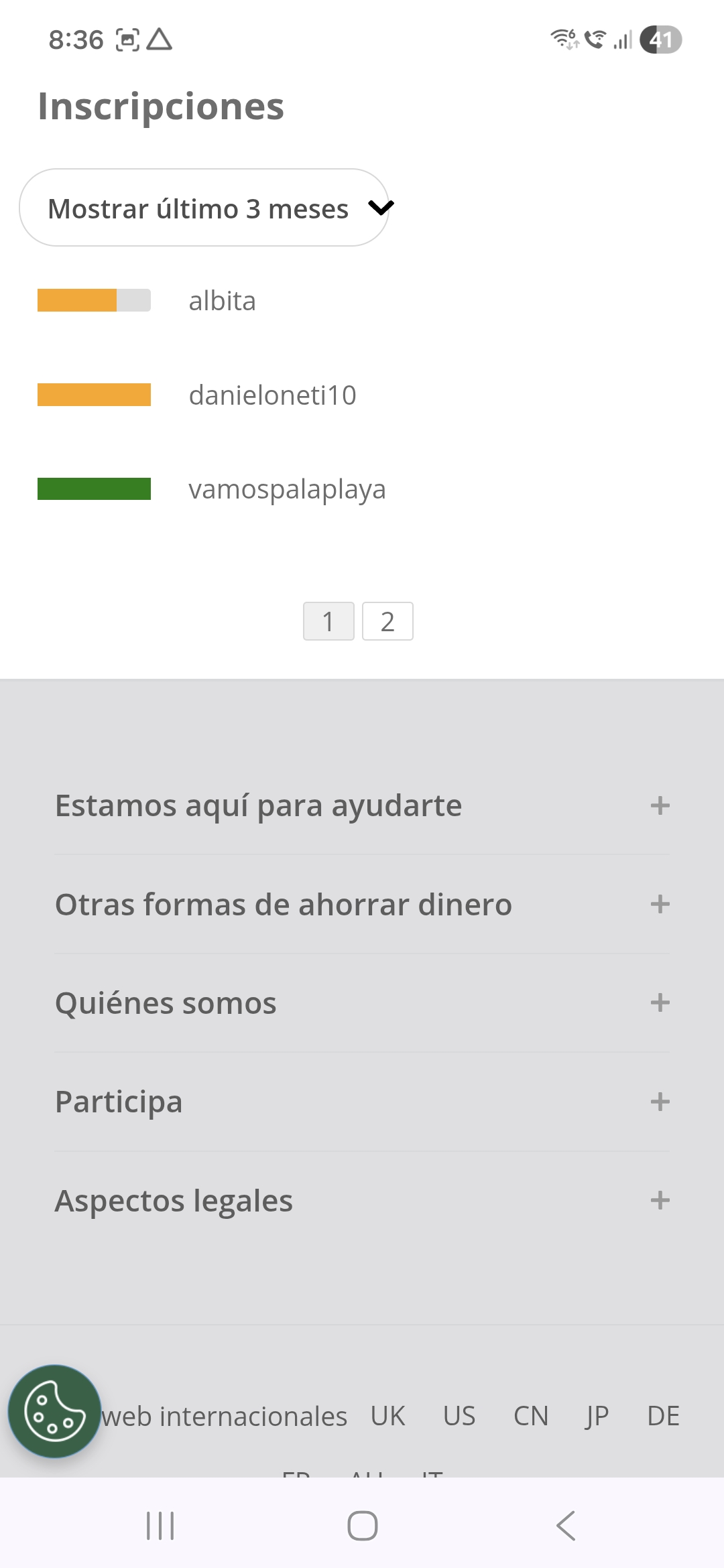The height and width of the screenshot is (1568, 724).
Task: Select page 1 of inscripciones
Action: [x=328, y=622]
